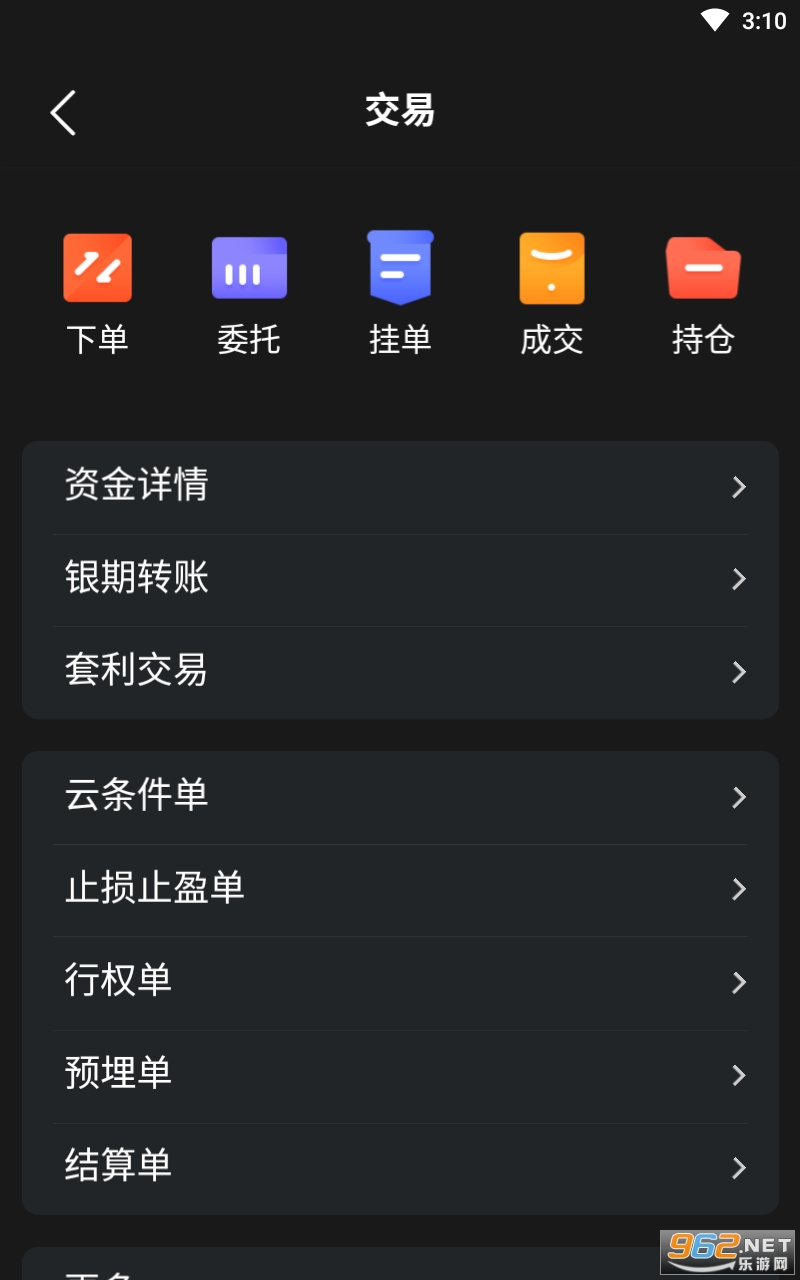Open the 行权单 row
Image resolution: width=800 pixels, height=1280 pixels.
[x=400, y=982]
